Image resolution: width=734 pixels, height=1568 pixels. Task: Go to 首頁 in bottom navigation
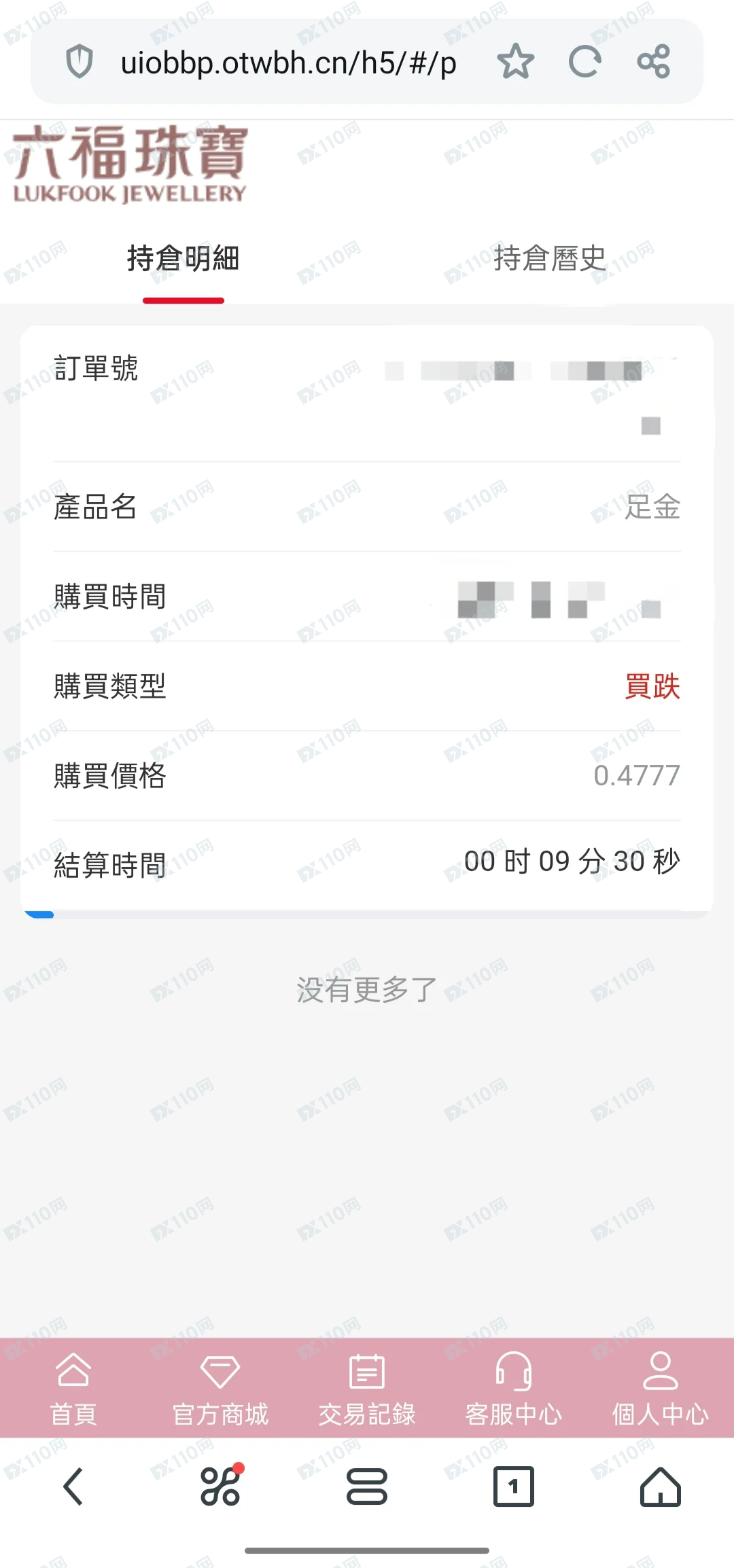tap(73, 1388)
